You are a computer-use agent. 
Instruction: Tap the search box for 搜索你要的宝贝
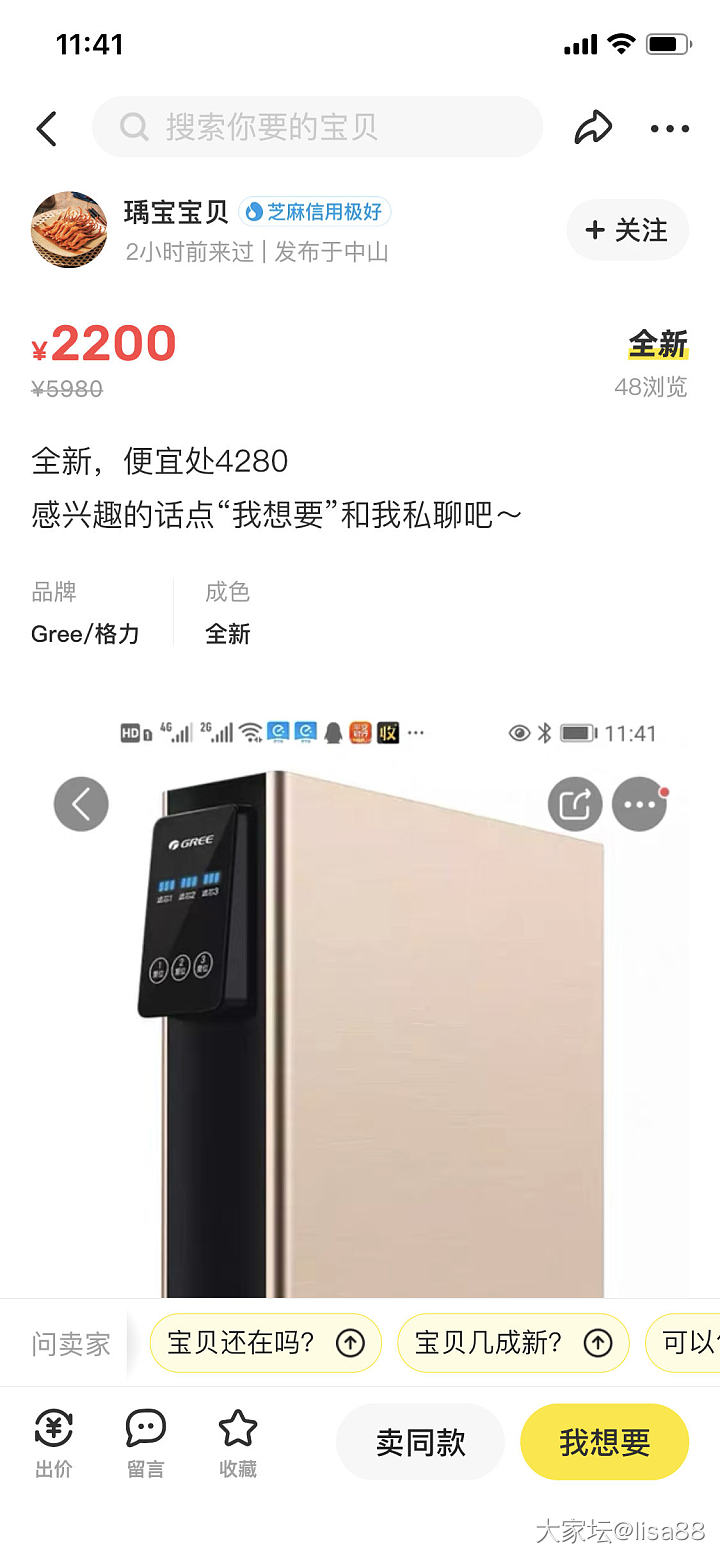click(318, 127)
